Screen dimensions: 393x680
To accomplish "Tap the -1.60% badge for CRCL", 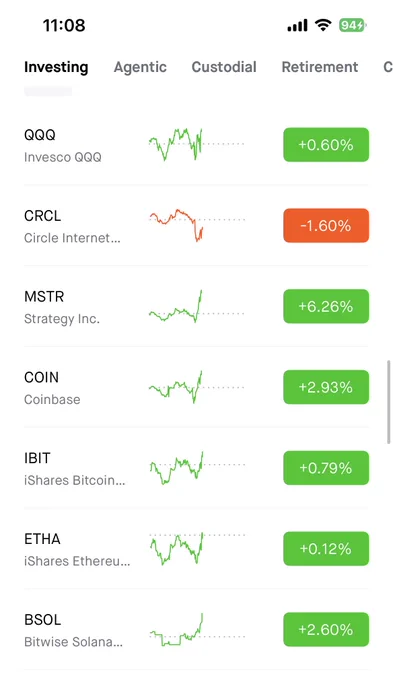I will (326, 226).
